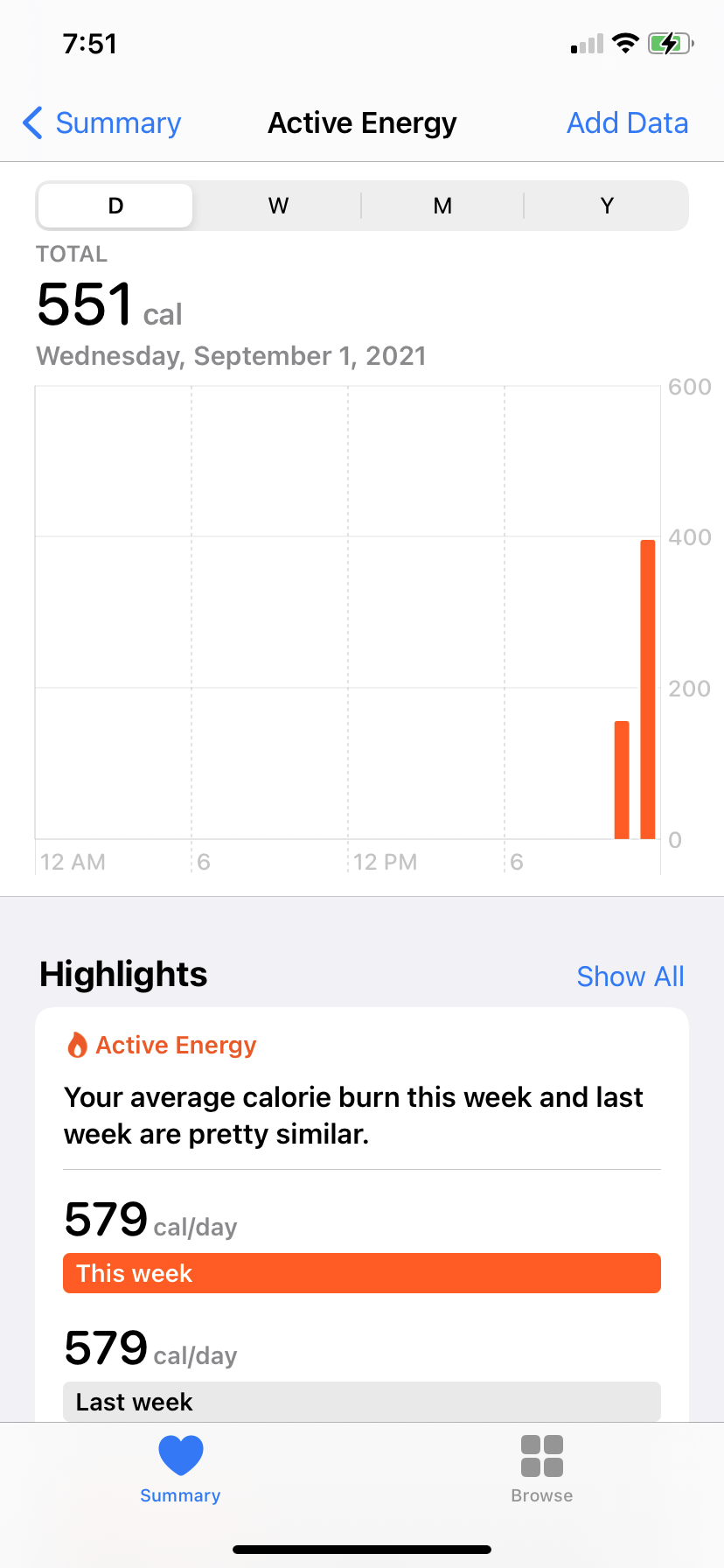Enable the Y yearly view segment
Viewport: 724px width, 1568px height.
(606, 205)
